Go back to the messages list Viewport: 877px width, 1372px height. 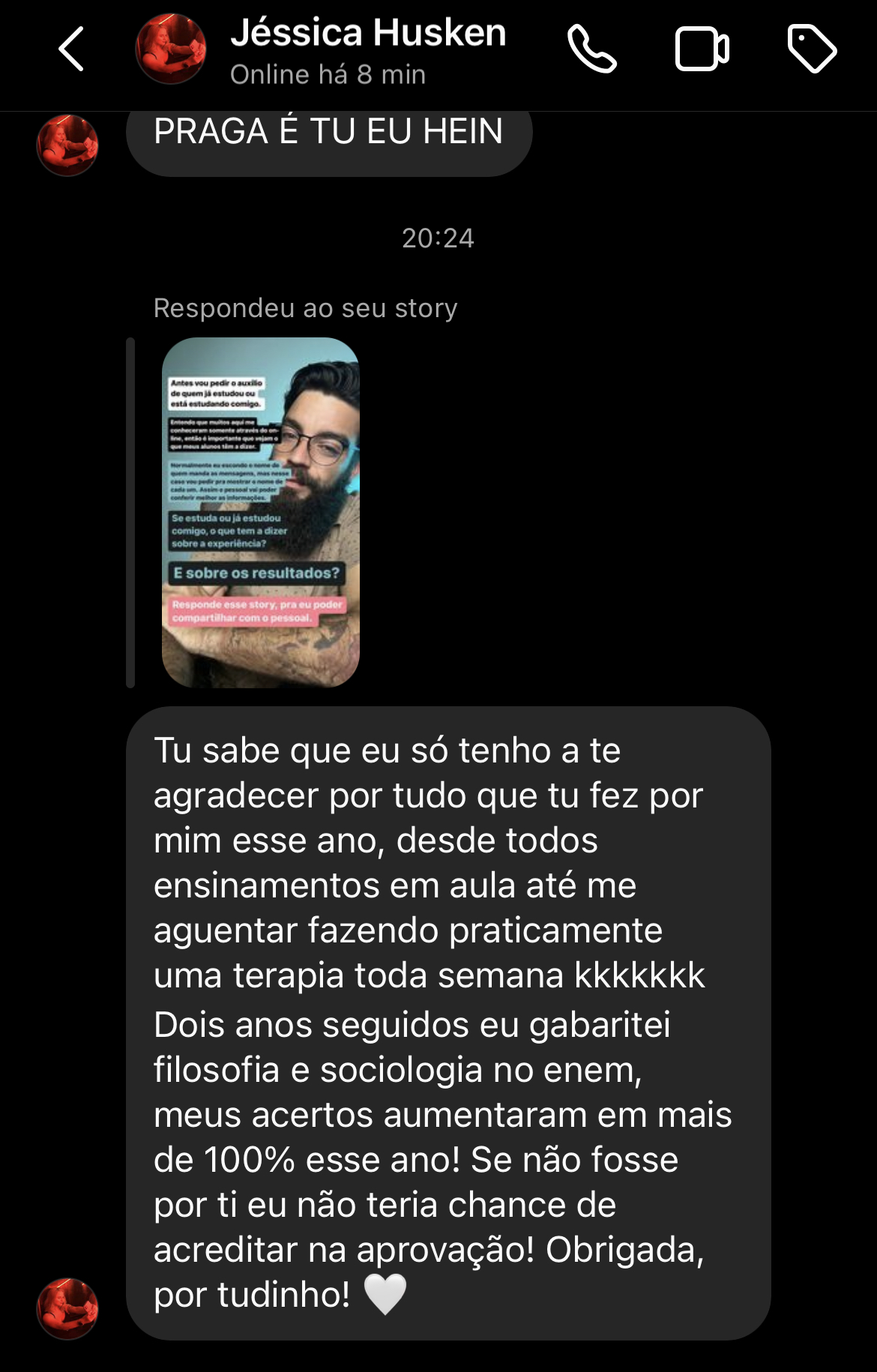click(x=71, y=49)
